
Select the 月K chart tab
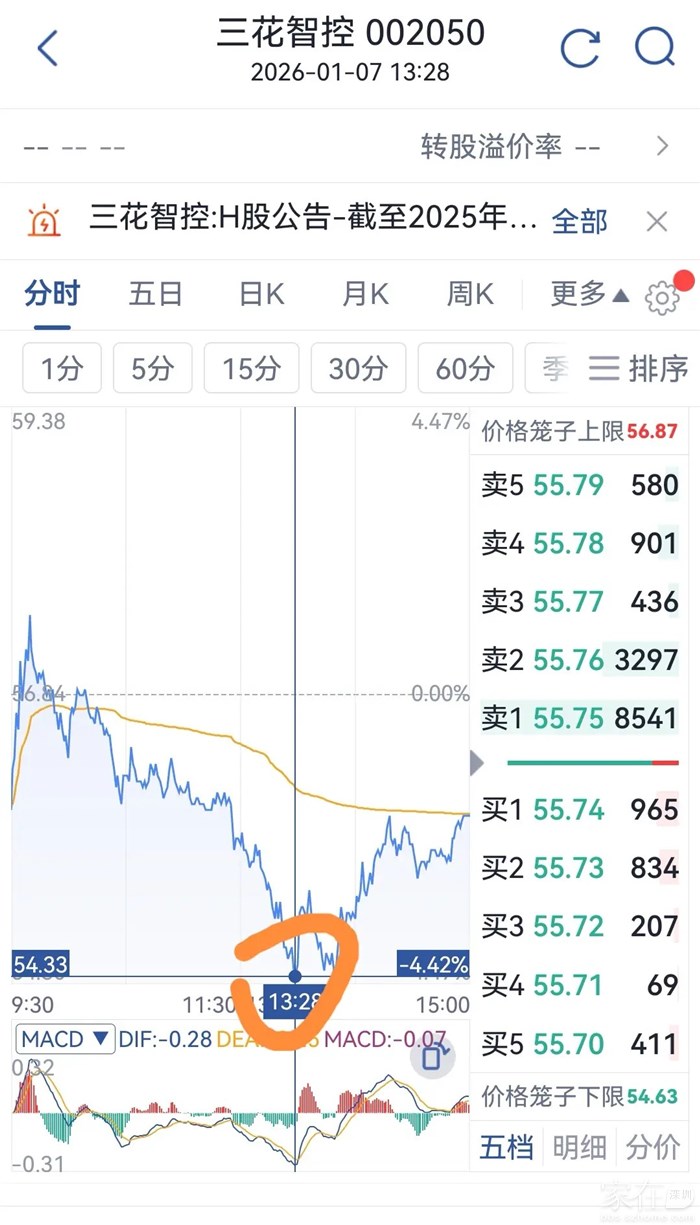[x=365, y=295]
